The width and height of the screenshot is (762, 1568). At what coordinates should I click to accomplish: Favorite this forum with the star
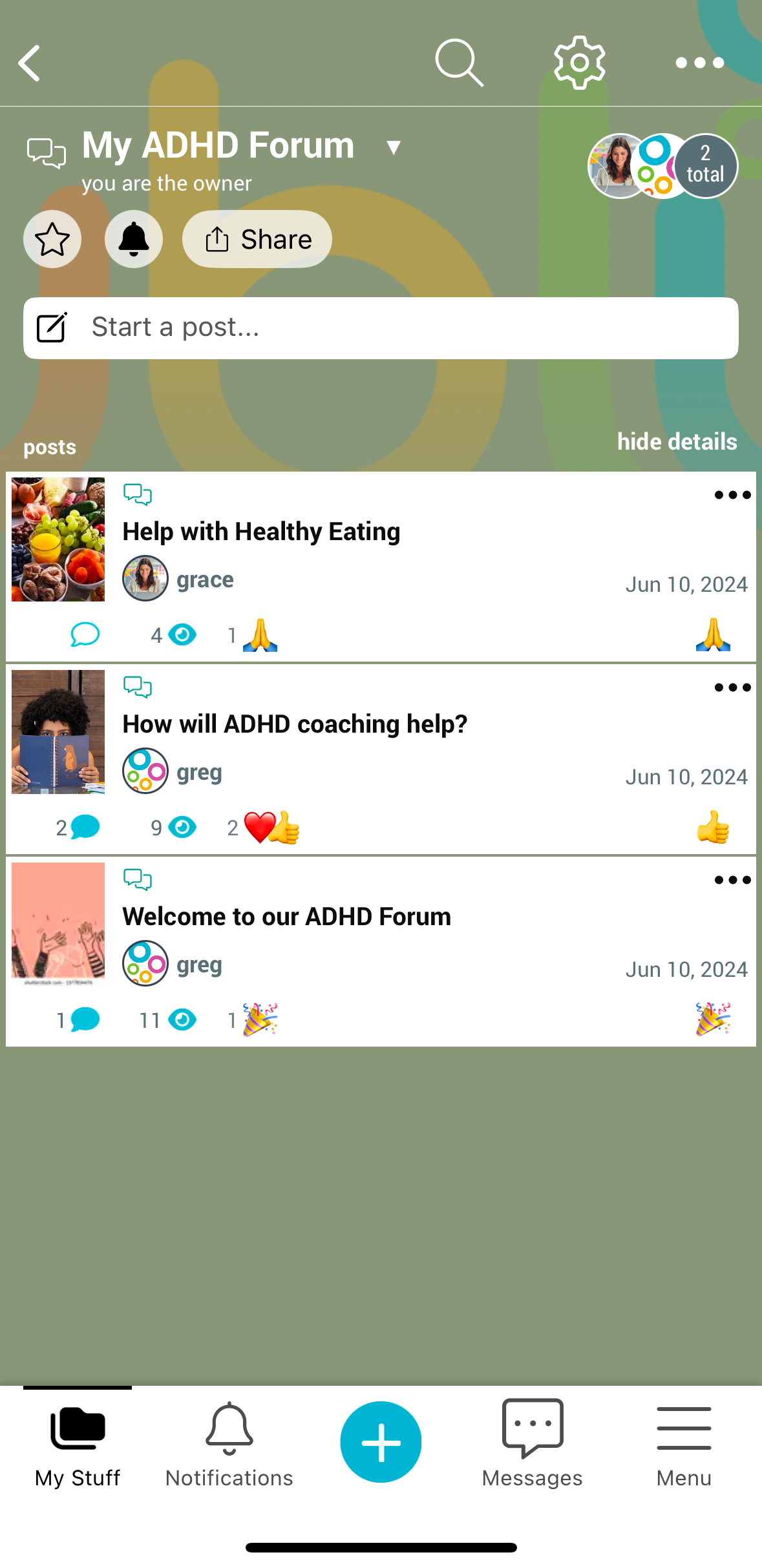[x=52, y=239]
